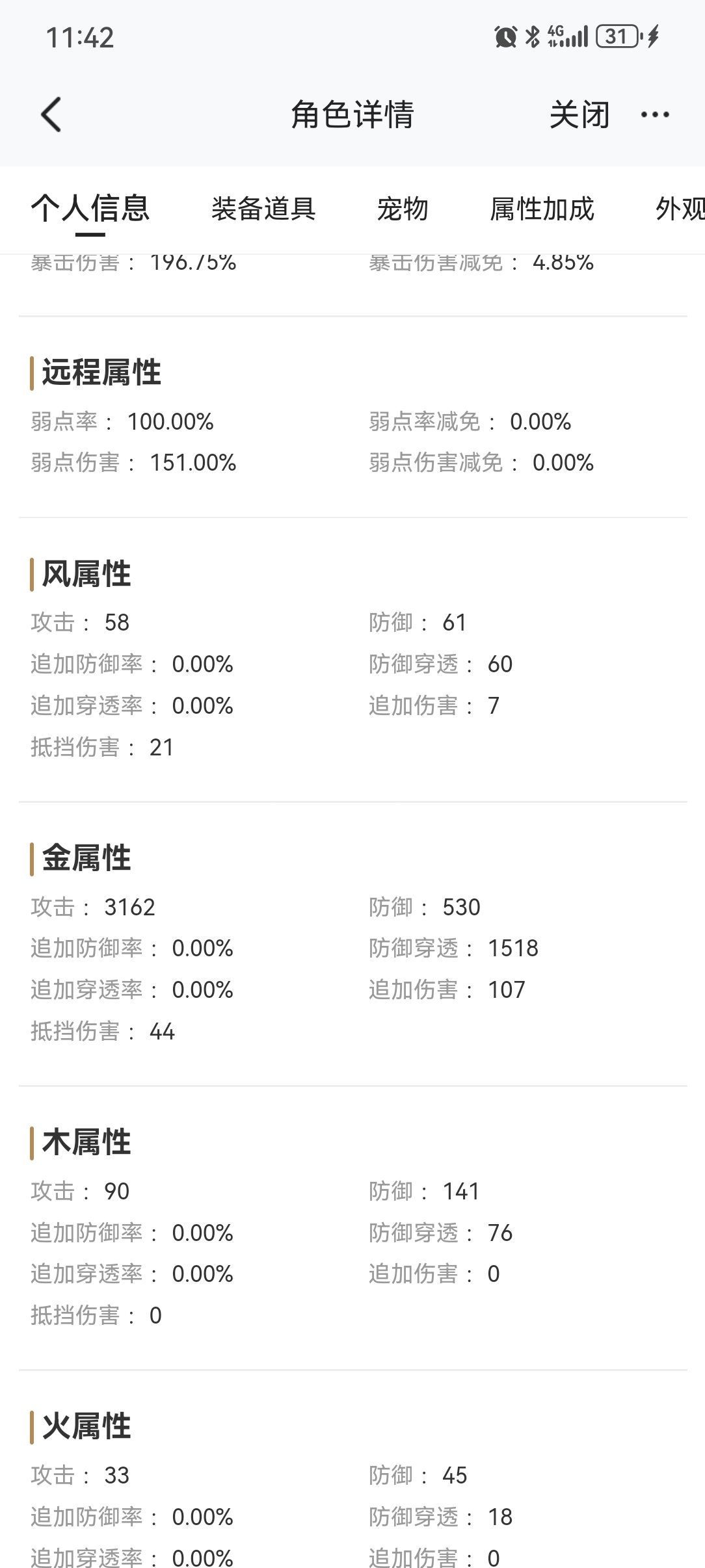Switch to the 属性加成 tab
Screen dimensions: 705x1568
(x=542, y=209)
